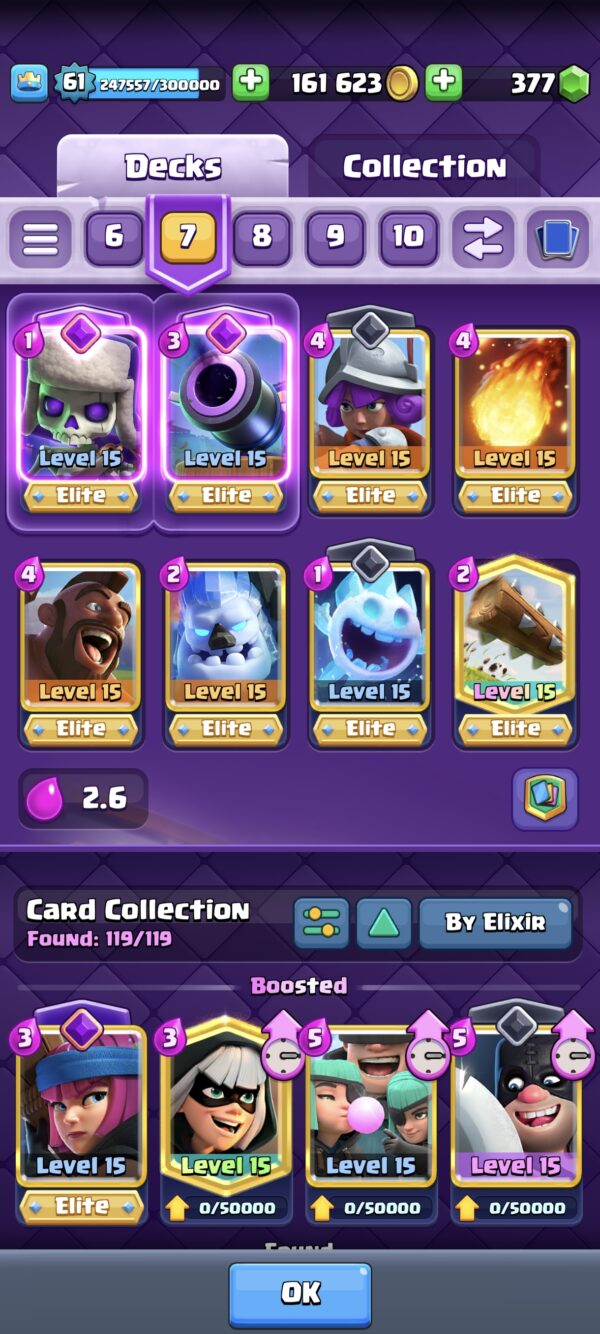Tap the swap arrows deck button
Screen dimensions: 600x1334
[483, 238]
